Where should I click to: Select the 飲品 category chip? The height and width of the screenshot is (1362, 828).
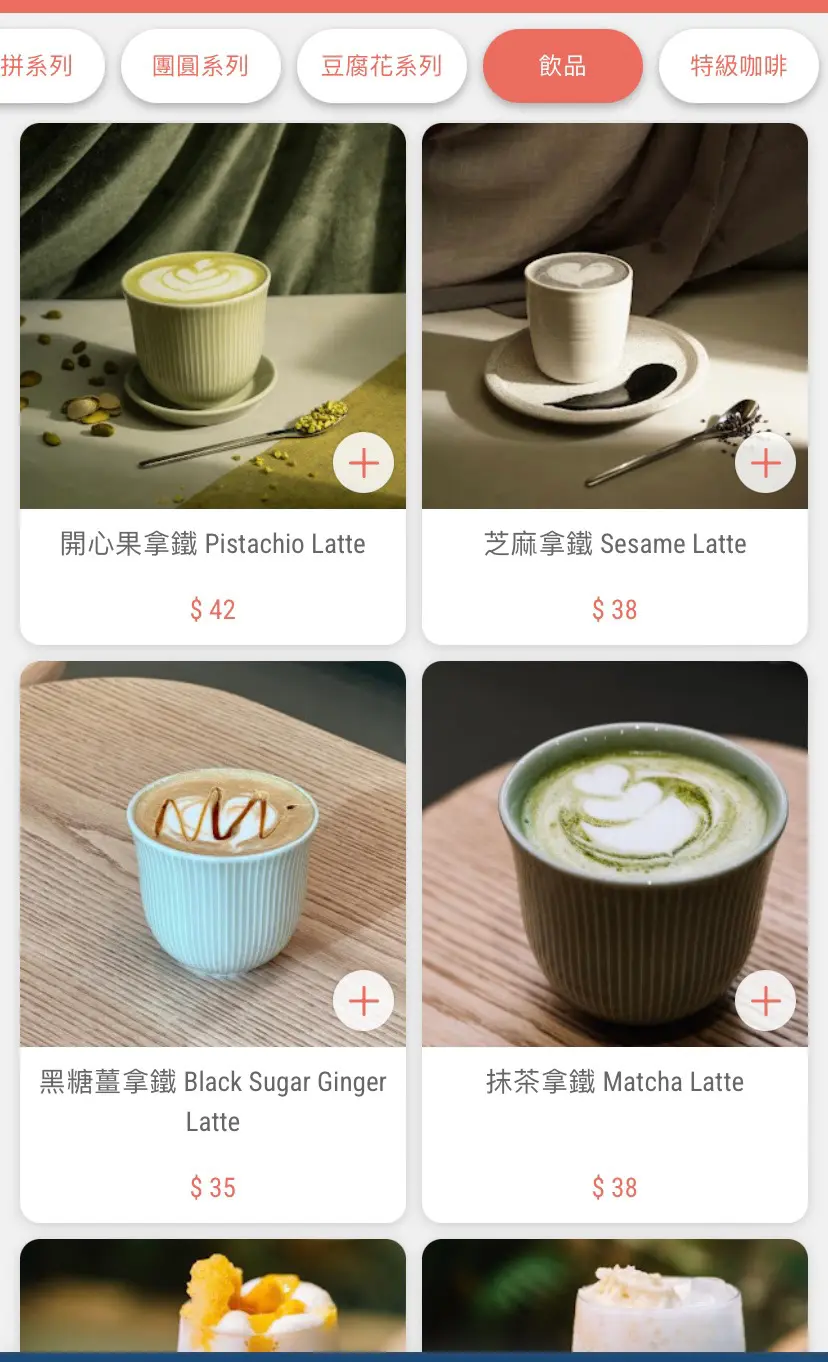click(x=562, y=66)
